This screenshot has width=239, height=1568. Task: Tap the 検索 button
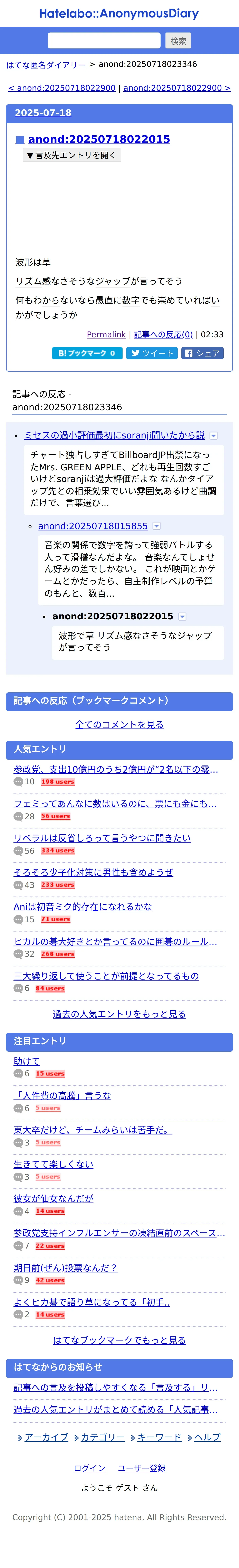(178, 41)
